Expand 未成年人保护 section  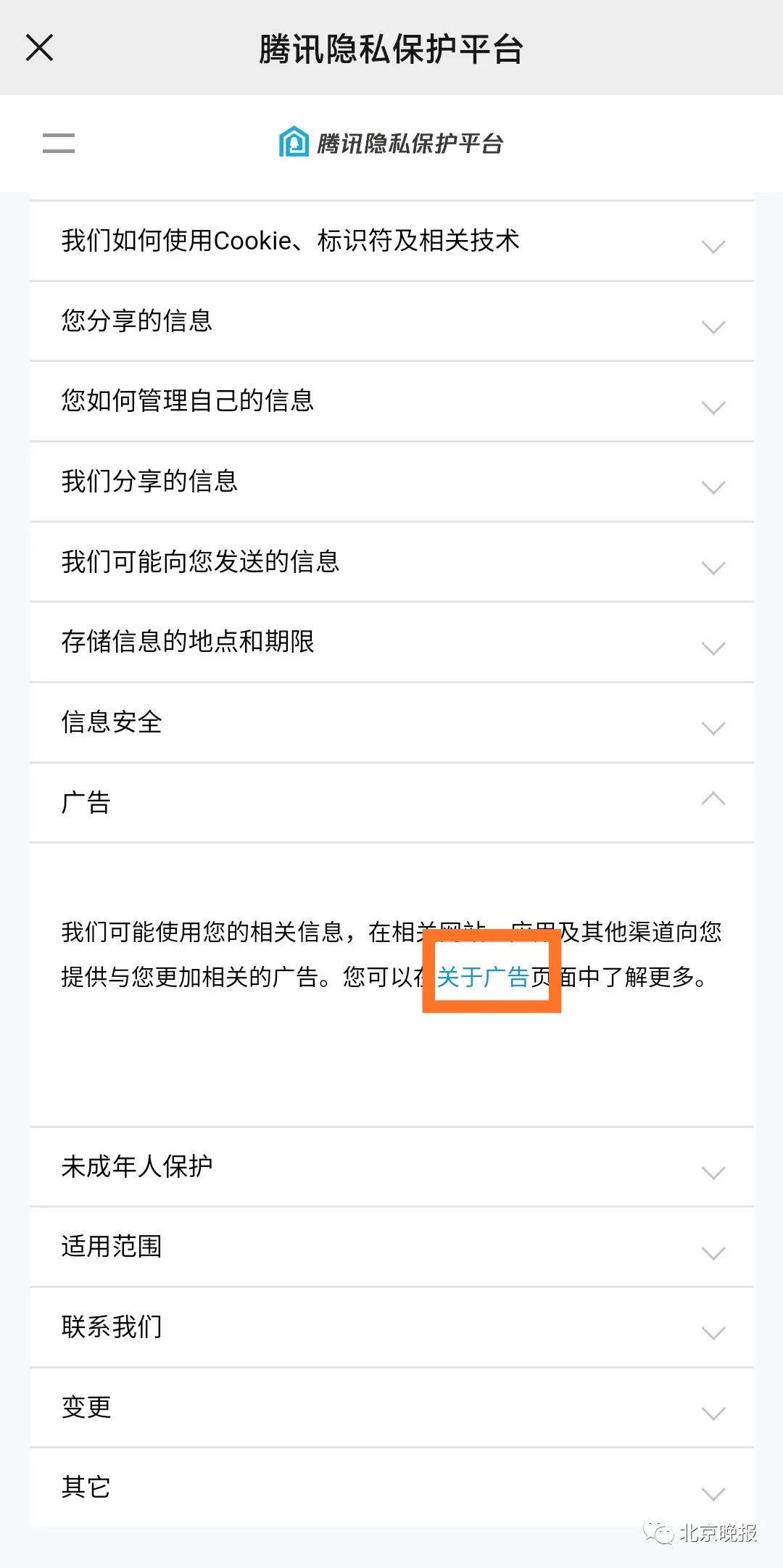(x=391, y=1167)
